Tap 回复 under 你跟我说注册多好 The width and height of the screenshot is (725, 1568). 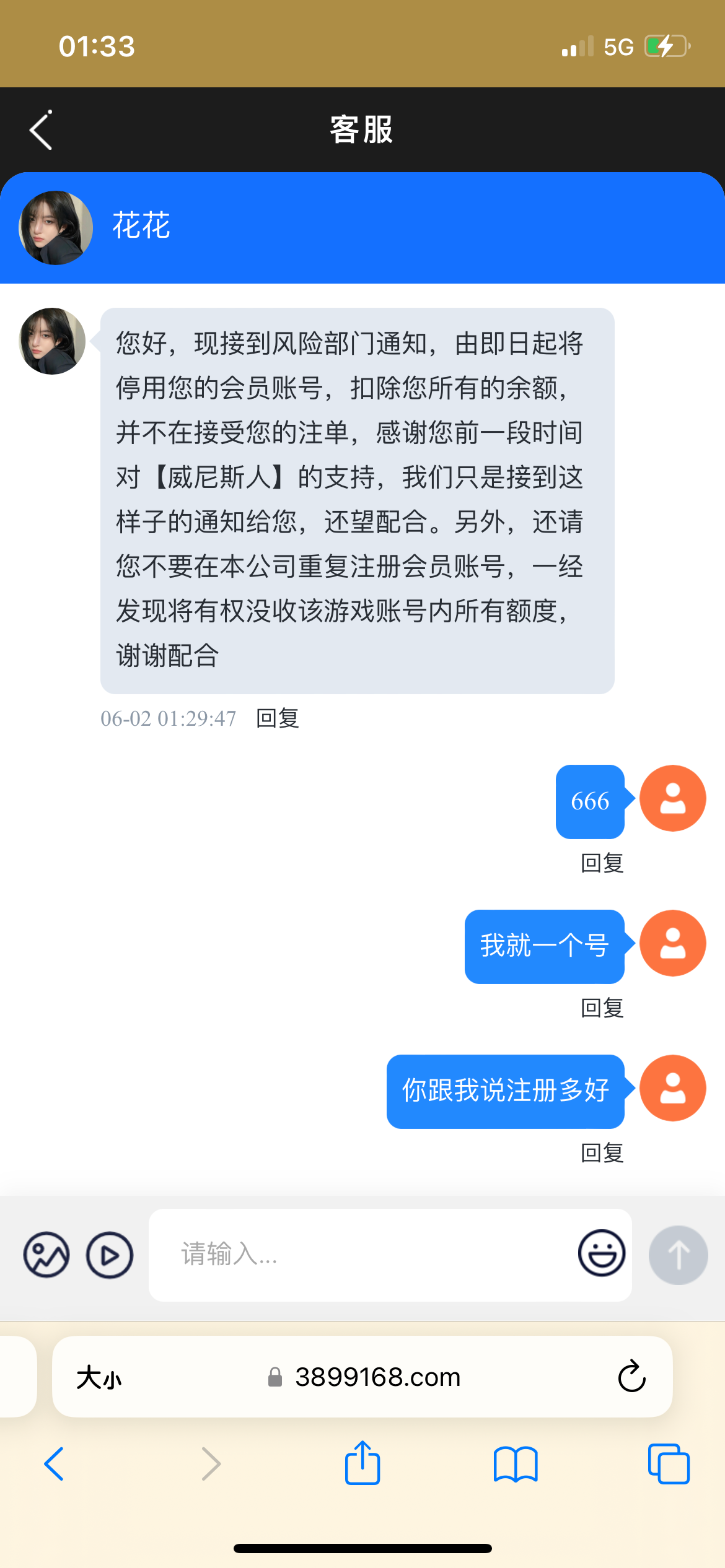point(602,1152)
